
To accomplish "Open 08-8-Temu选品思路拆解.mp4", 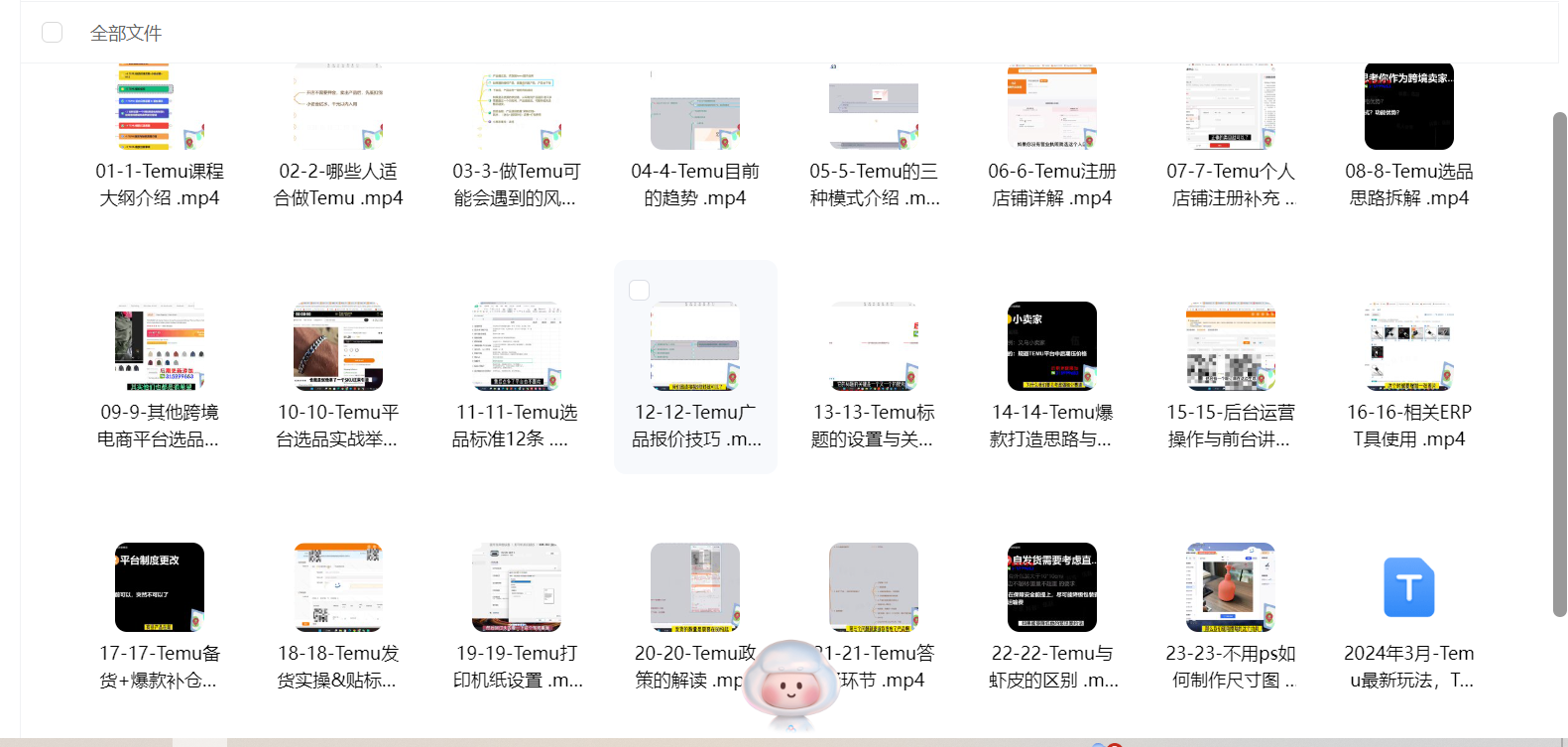I will click(1409, 107).
